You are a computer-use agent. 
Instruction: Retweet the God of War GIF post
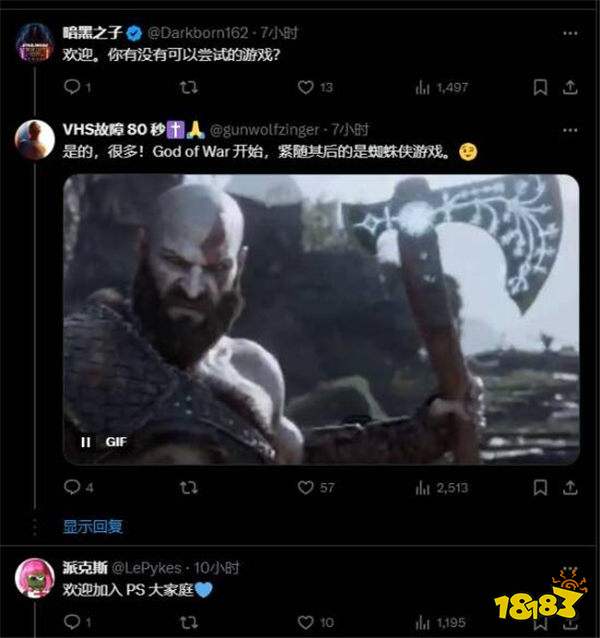[x=188, y=488]
